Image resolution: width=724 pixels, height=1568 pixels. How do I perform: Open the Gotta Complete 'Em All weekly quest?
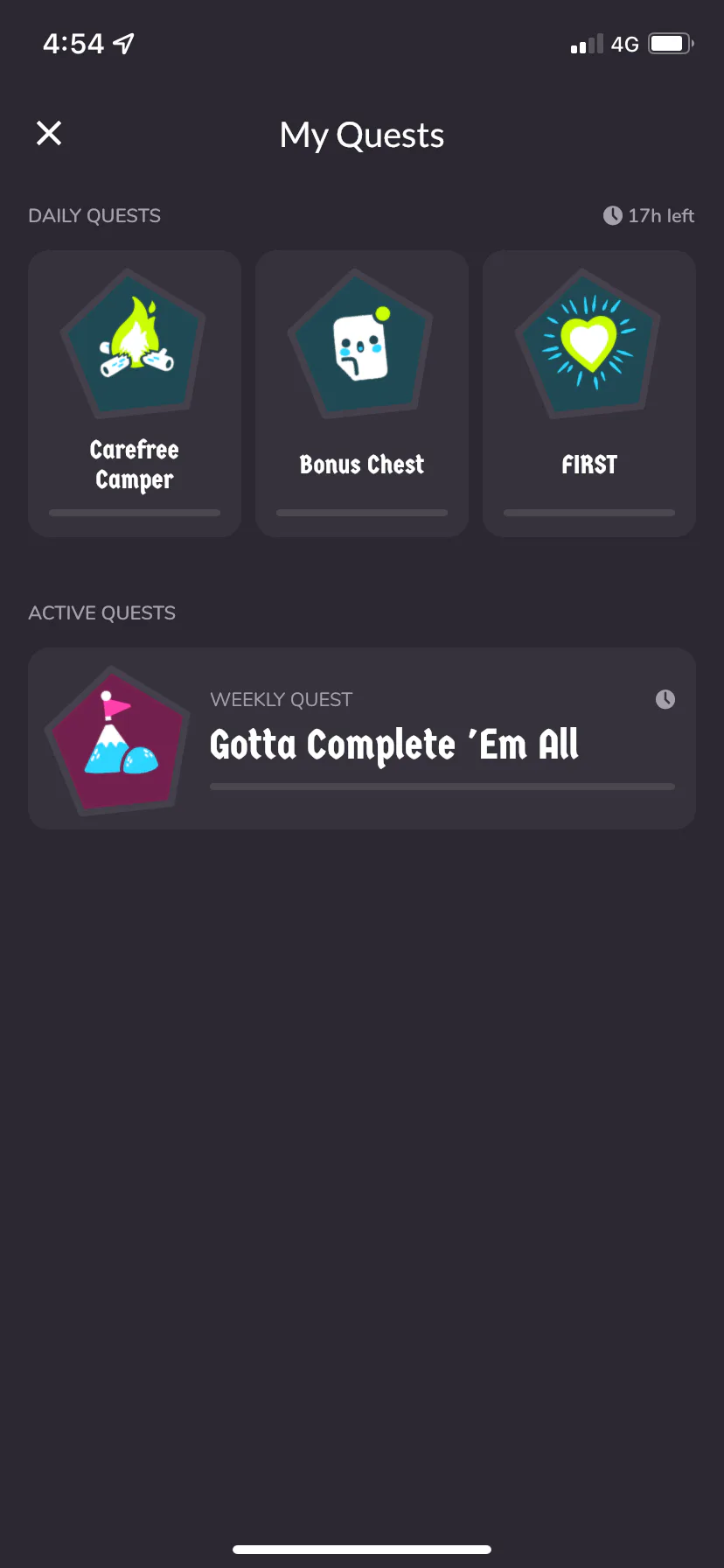tap(362, 739)
